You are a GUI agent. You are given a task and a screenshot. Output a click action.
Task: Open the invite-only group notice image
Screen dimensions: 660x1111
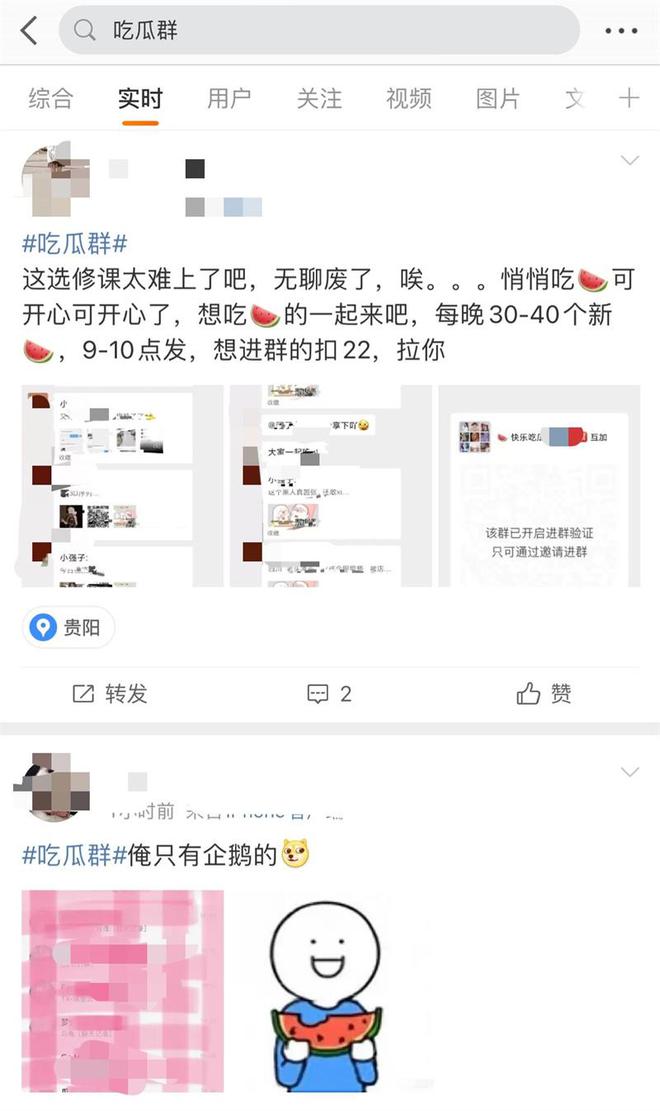[539, 486]
